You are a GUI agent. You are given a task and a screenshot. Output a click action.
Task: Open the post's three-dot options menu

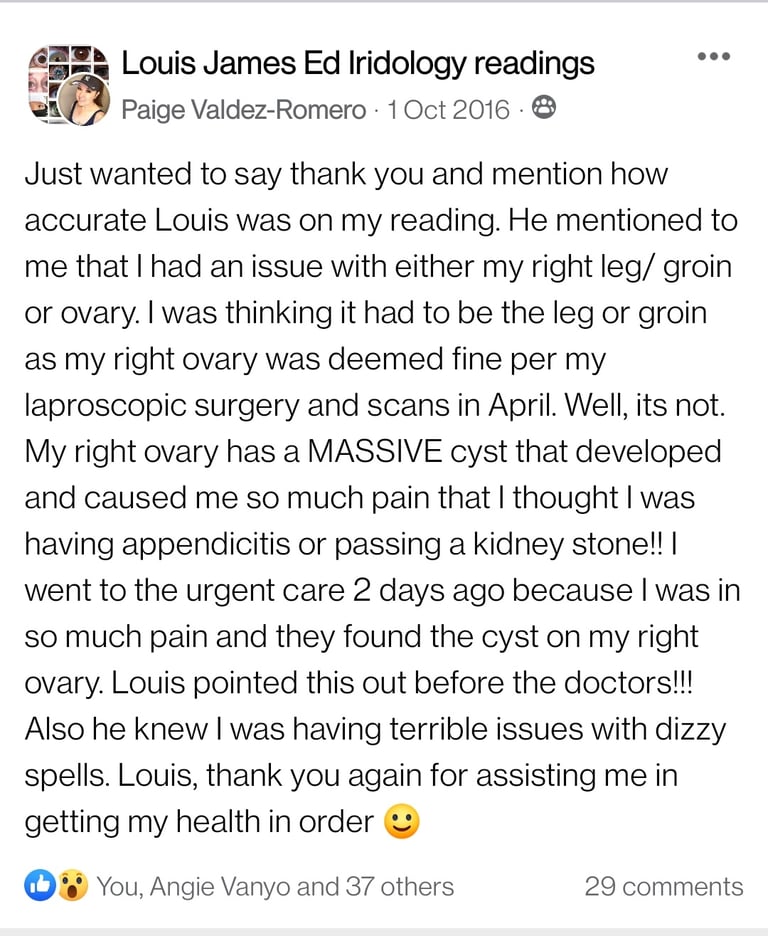[713, 58]
